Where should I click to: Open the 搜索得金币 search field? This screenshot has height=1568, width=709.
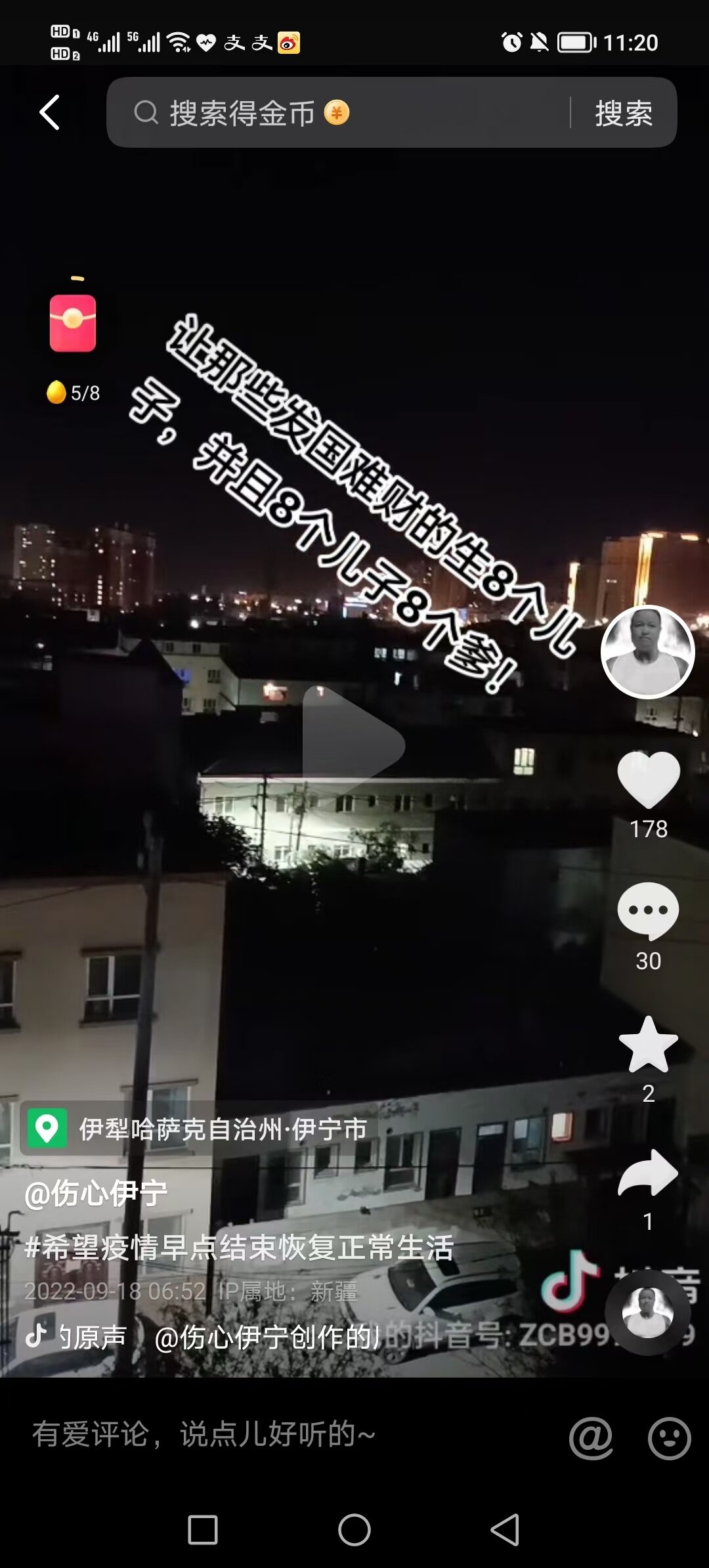[x=341, y=113]
